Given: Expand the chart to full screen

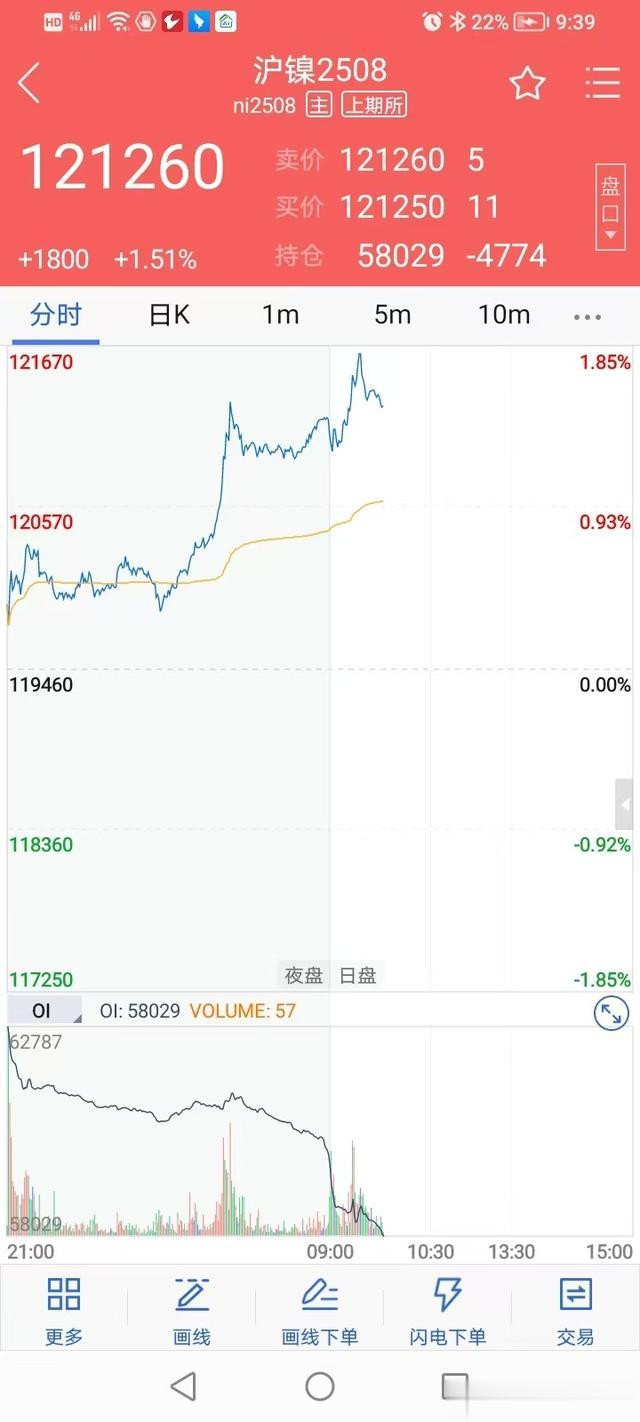Looking at the screenshot, I should (x=610, y=1013).
